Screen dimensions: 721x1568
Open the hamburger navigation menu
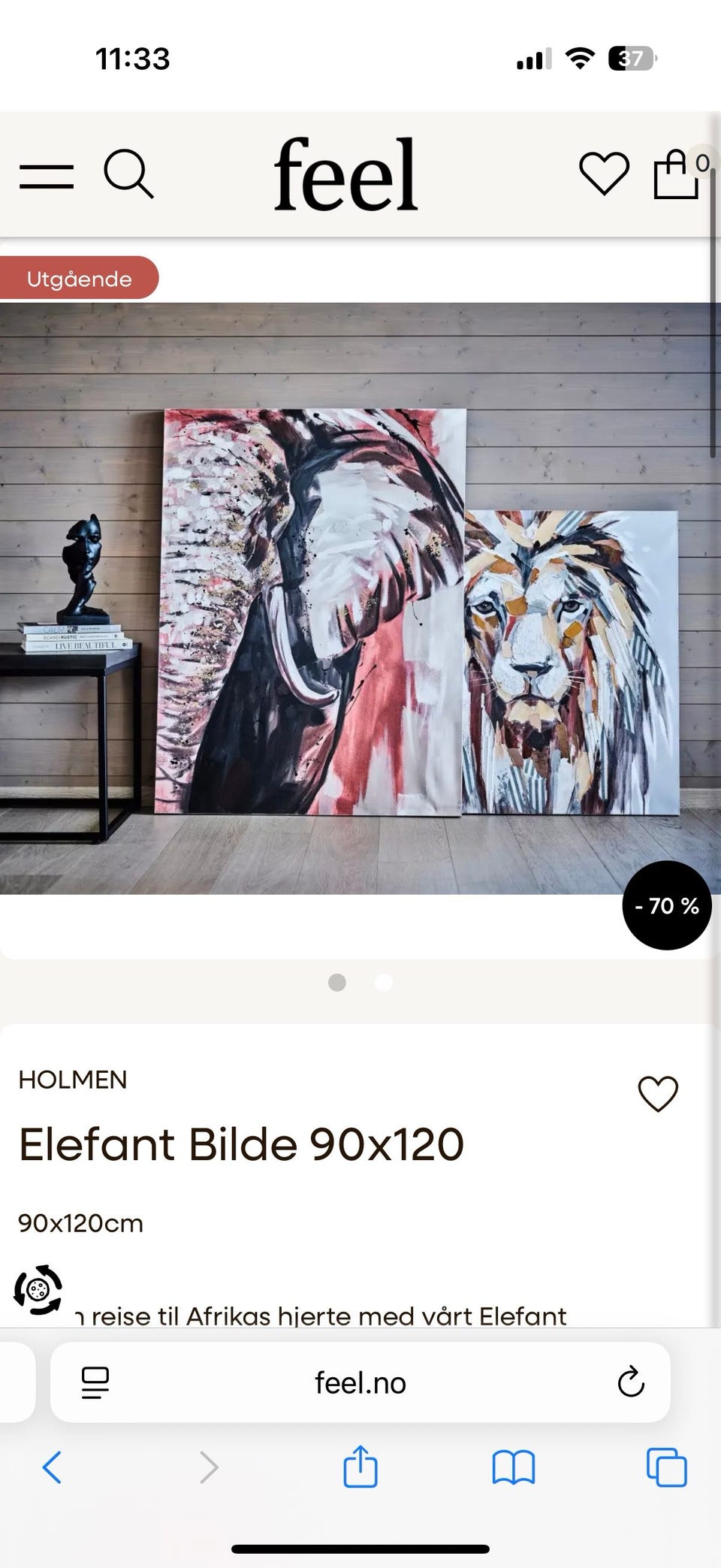47,176
